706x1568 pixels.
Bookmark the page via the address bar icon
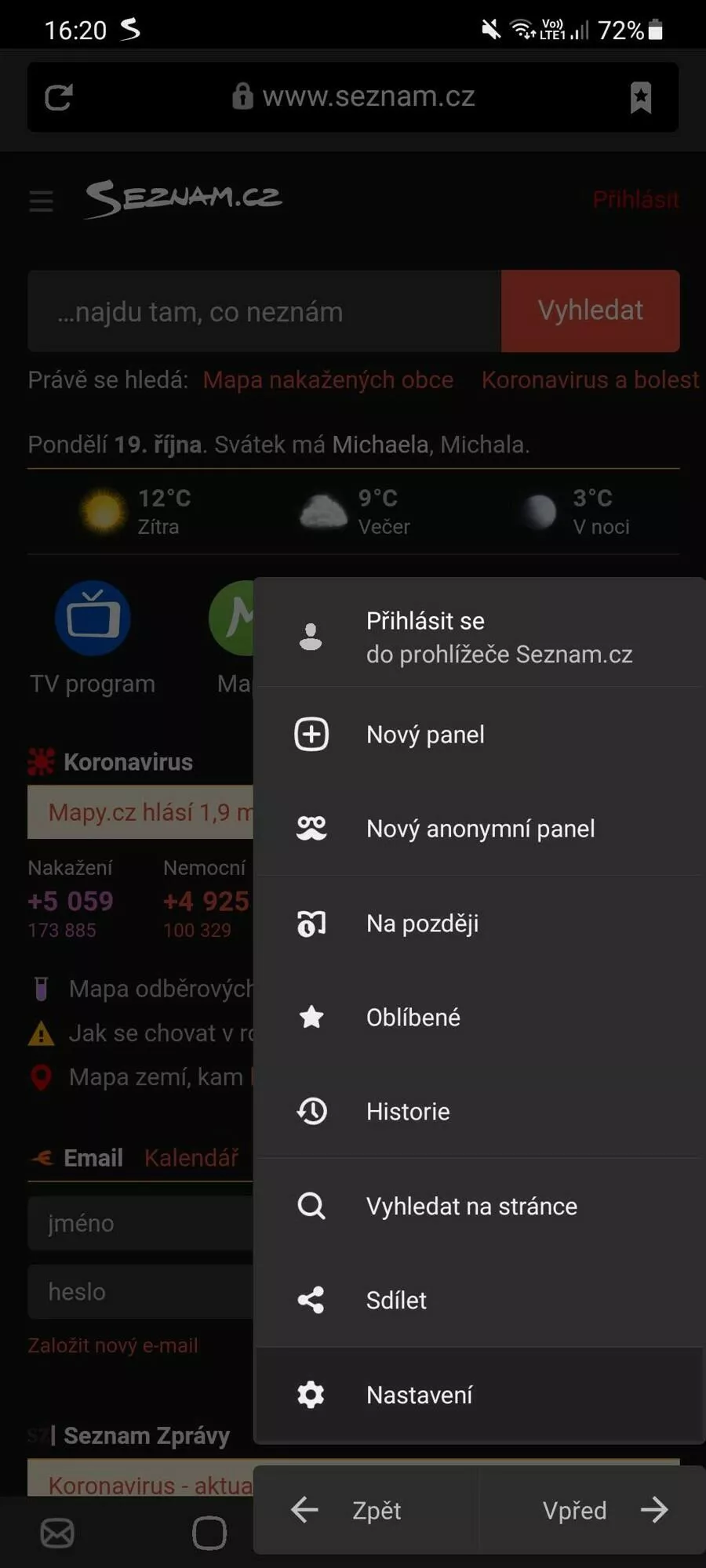pyautogui.click(x=641, y=97)
